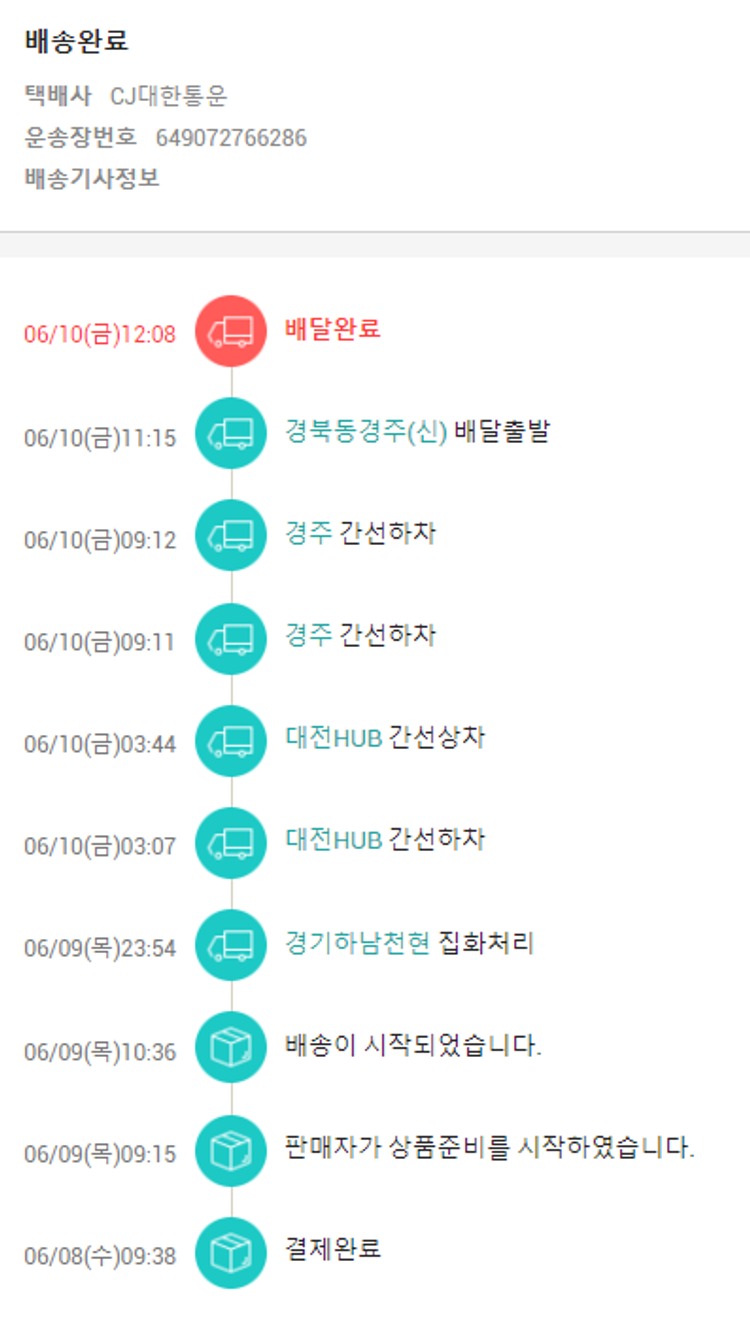
Task: Open the 경기하남천현 collection branch link
Action: [x=357, y=942]
